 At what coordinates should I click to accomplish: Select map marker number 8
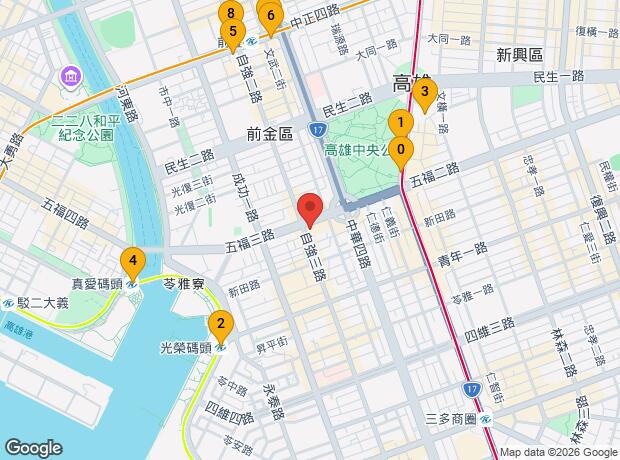pyautogui.click(x=231, y=14)
